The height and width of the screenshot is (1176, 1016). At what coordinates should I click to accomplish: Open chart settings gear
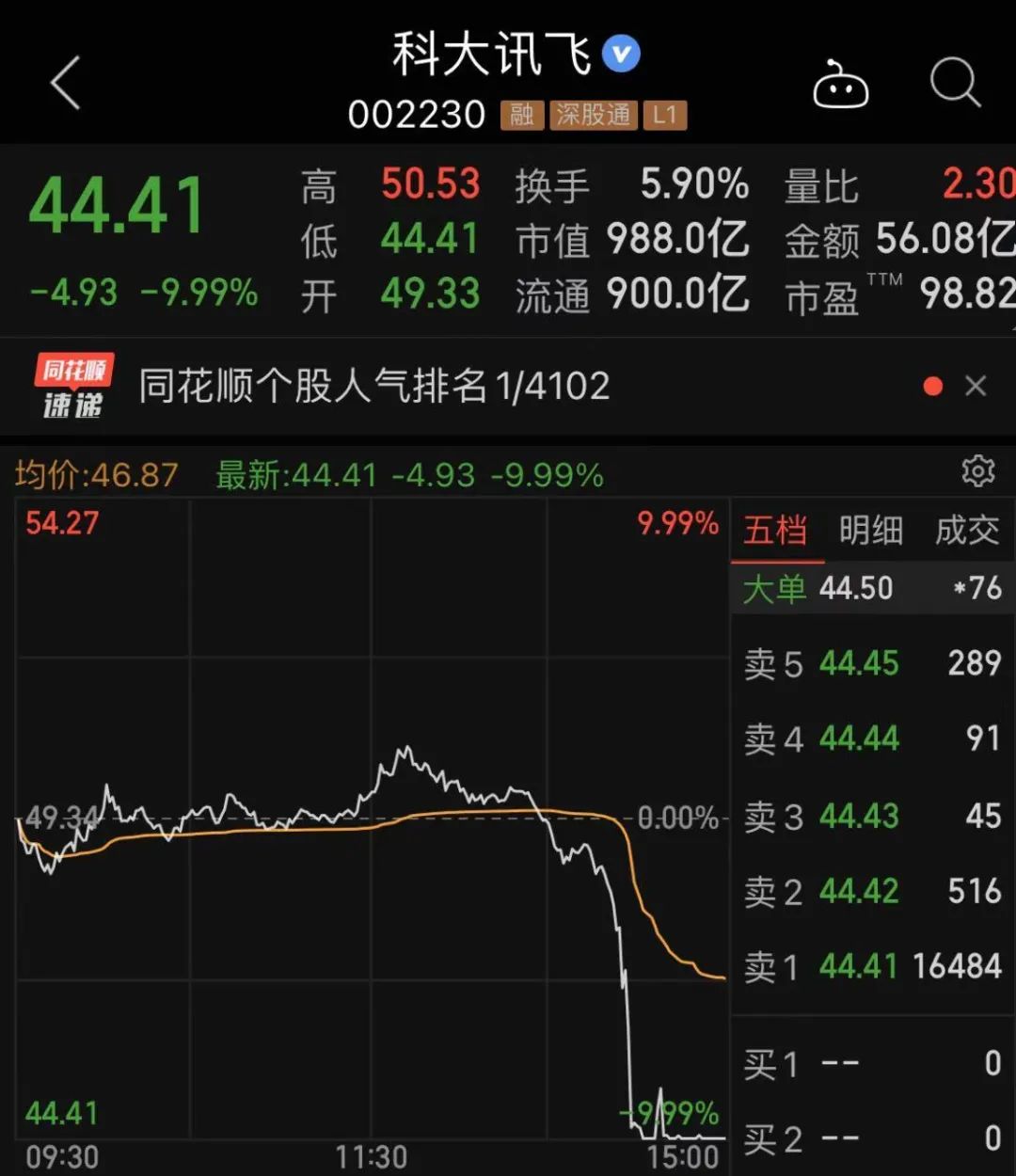click(x=977, y=470)
